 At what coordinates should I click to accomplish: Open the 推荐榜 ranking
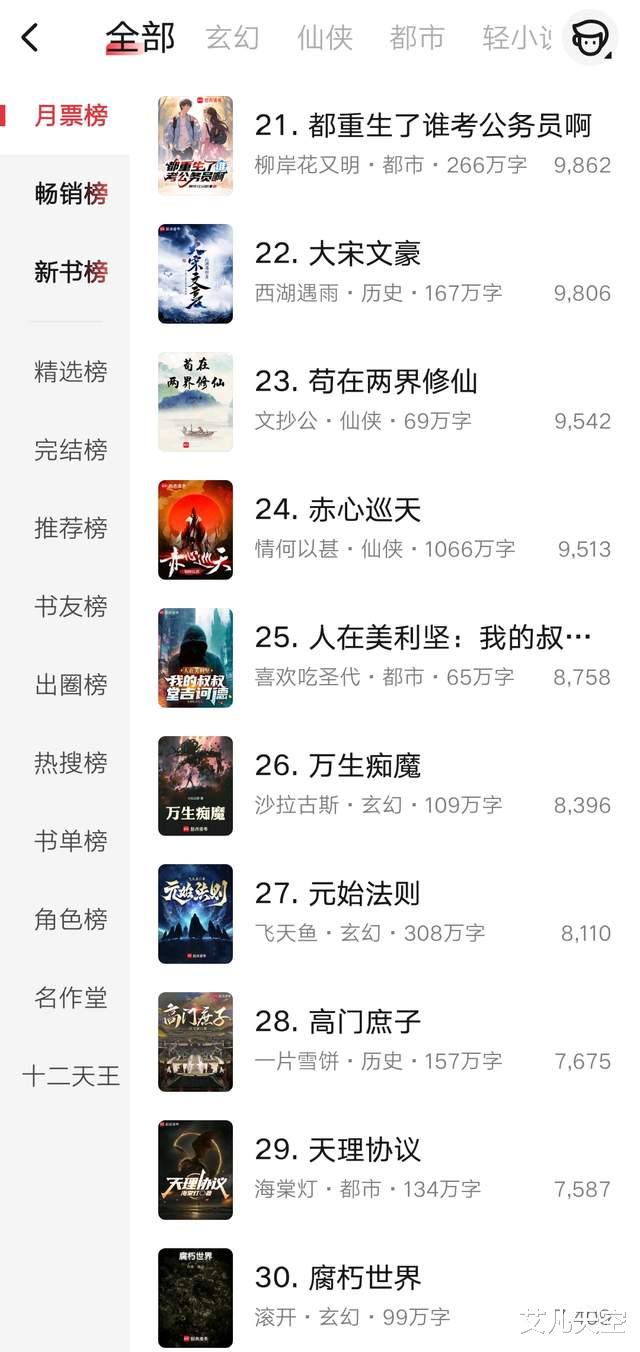click(70, 528)
